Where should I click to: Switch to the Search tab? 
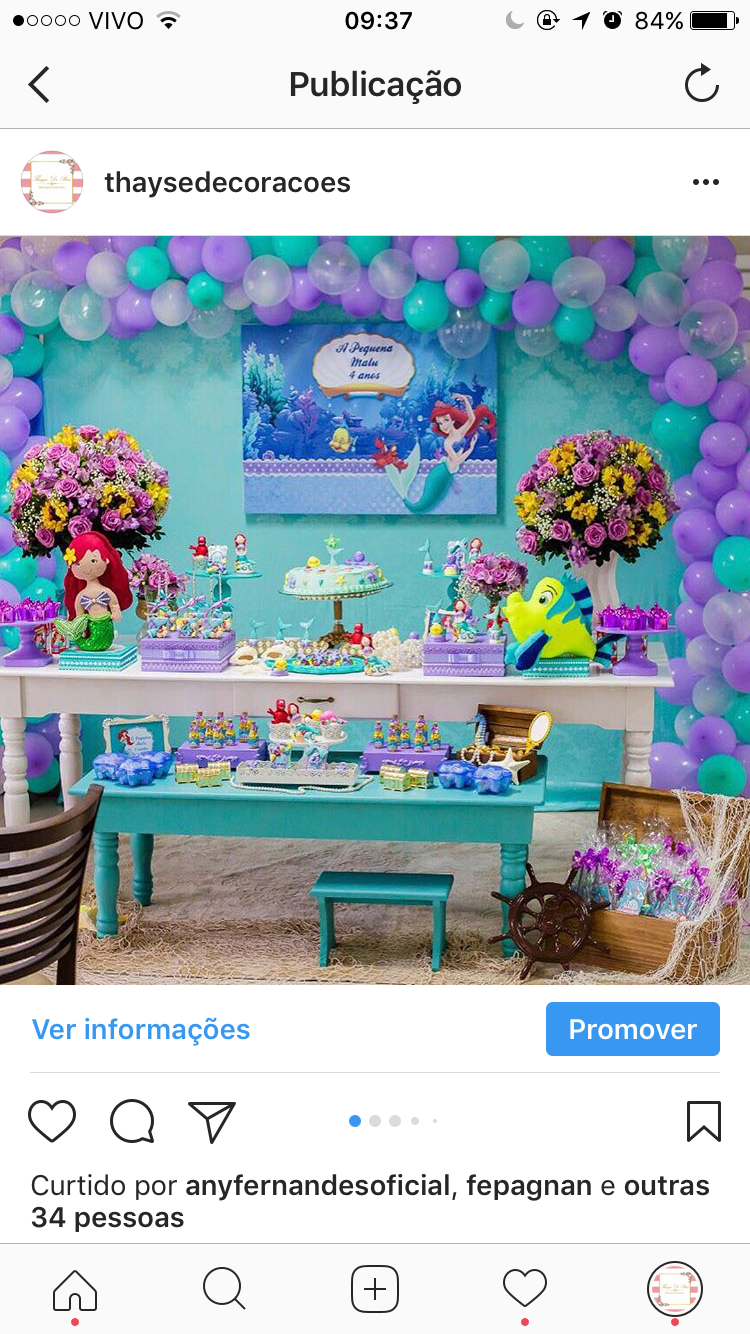click(224, 1289)
